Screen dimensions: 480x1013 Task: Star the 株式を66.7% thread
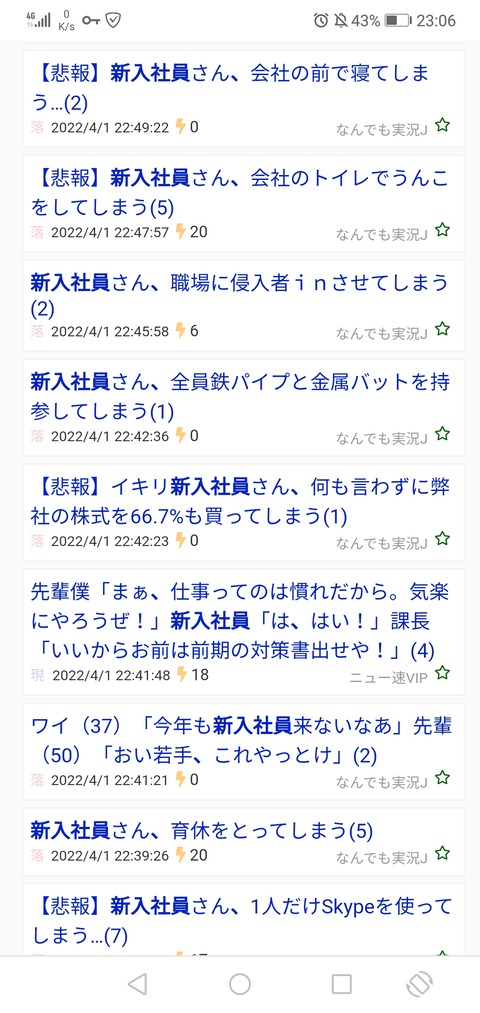[443, 538]
